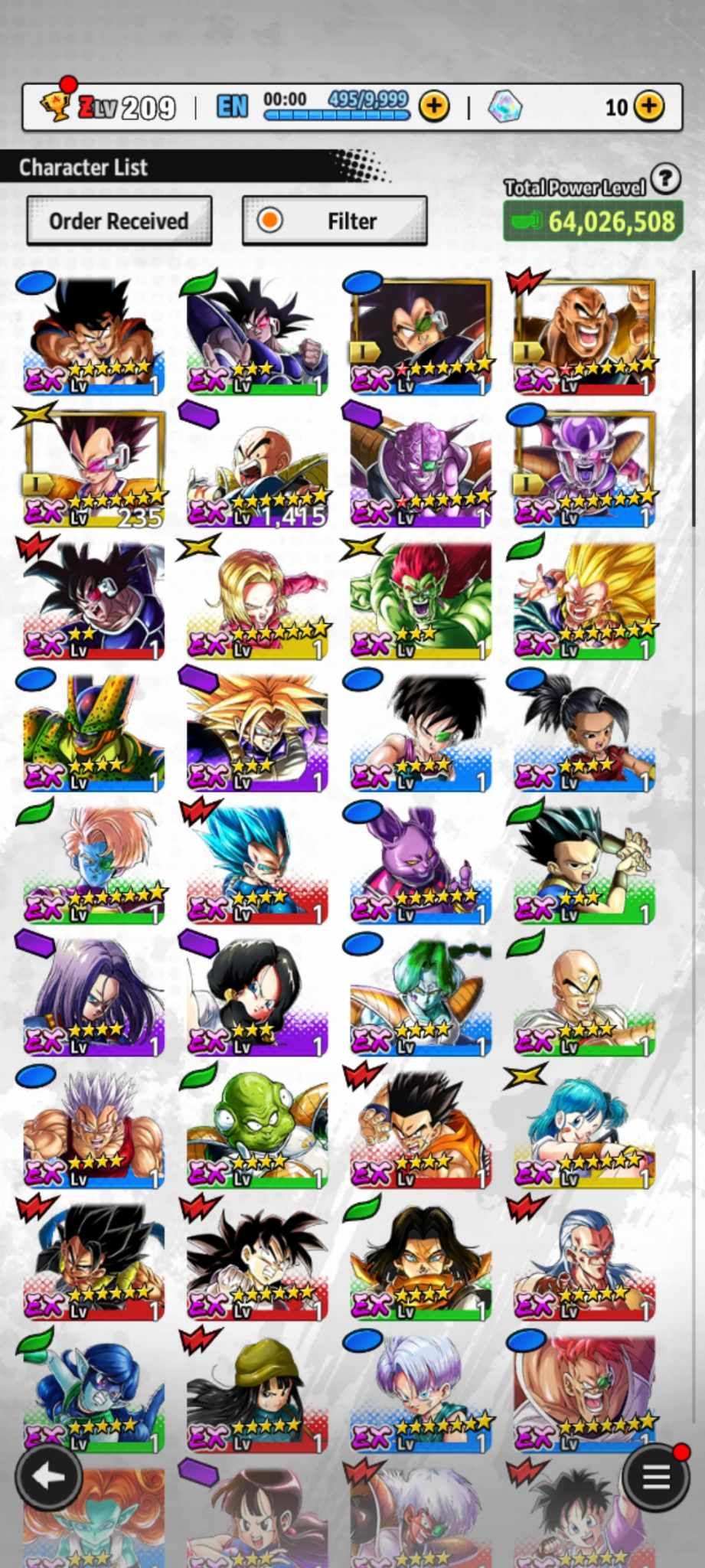Image resolution: width=705 pixels, height=1568 pixels.
Task: Open the Order Received sort button
Action: coord(119,220)
